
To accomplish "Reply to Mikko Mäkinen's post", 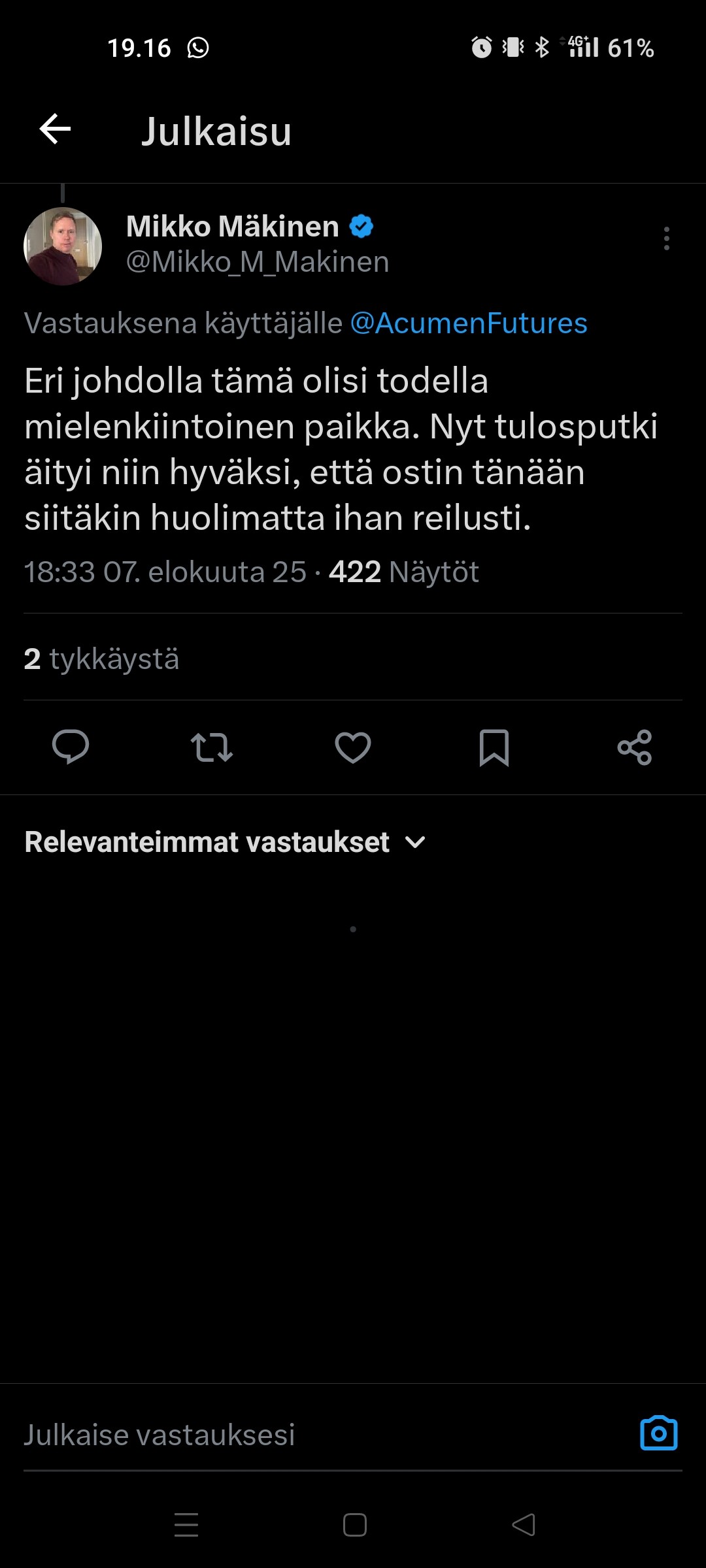I will click(71, 747).
